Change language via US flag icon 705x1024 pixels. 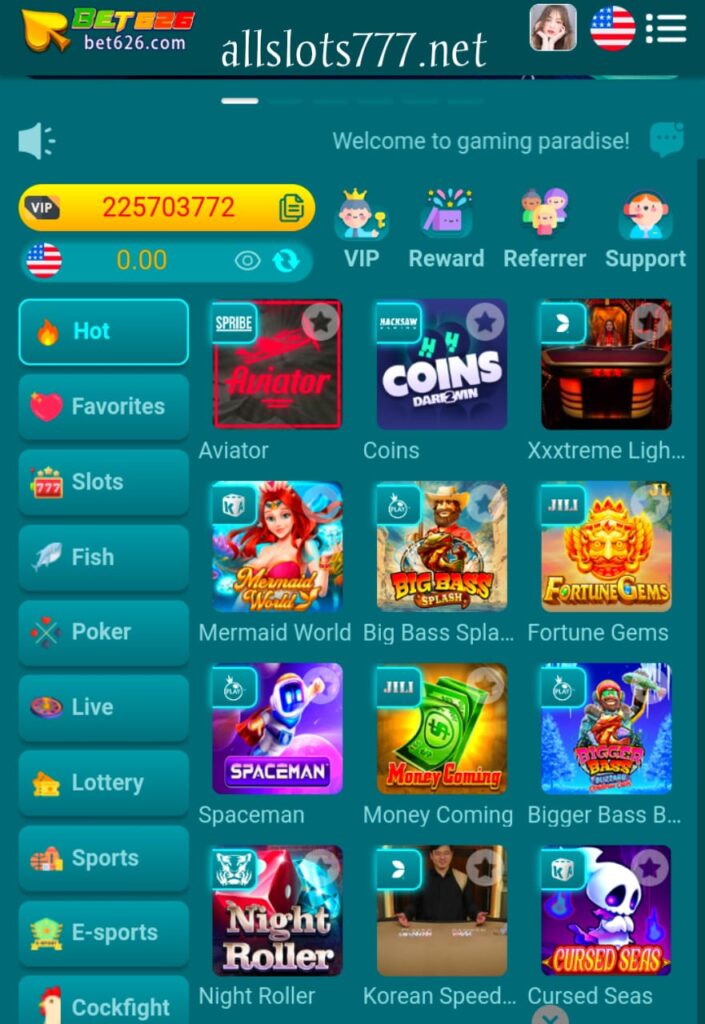pos(612,28)
